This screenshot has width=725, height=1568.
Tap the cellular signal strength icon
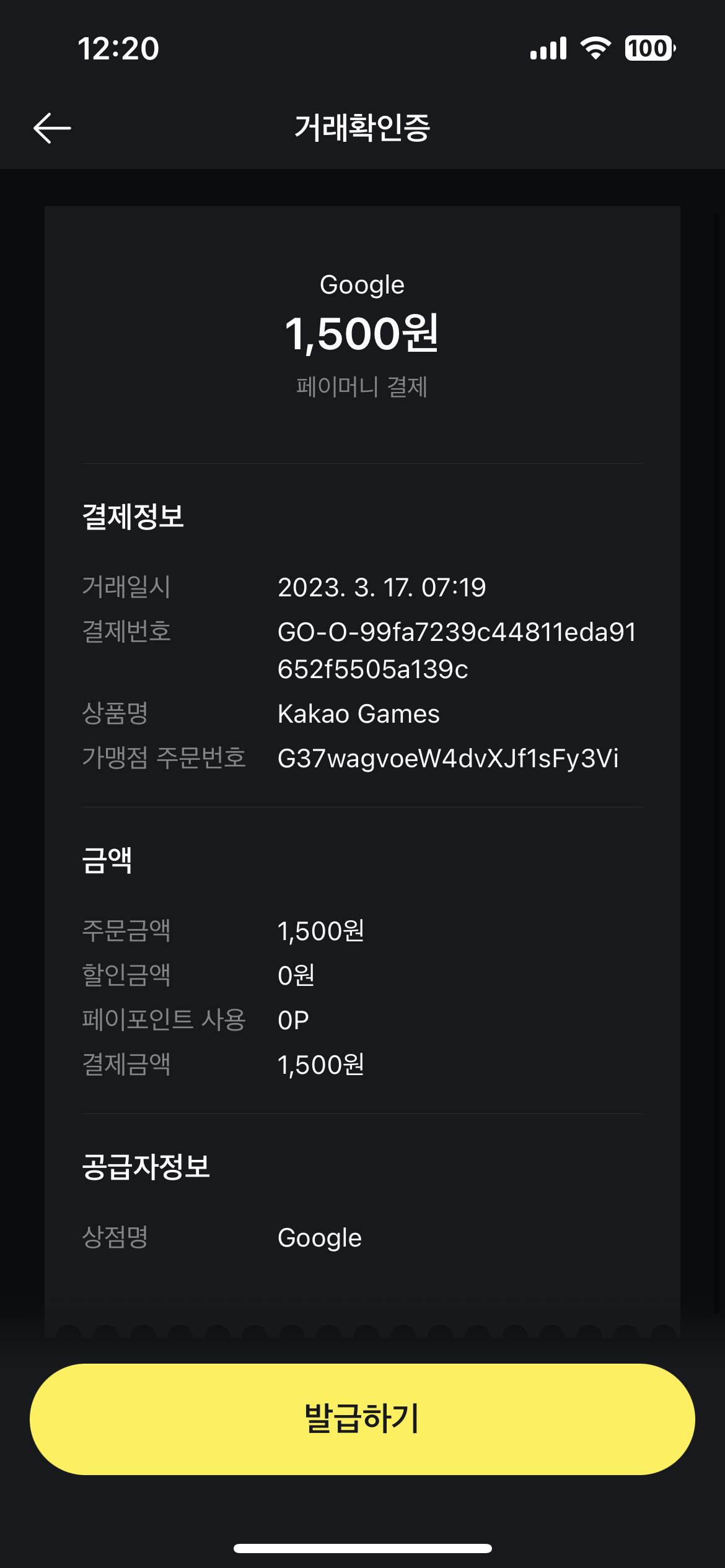548,48
